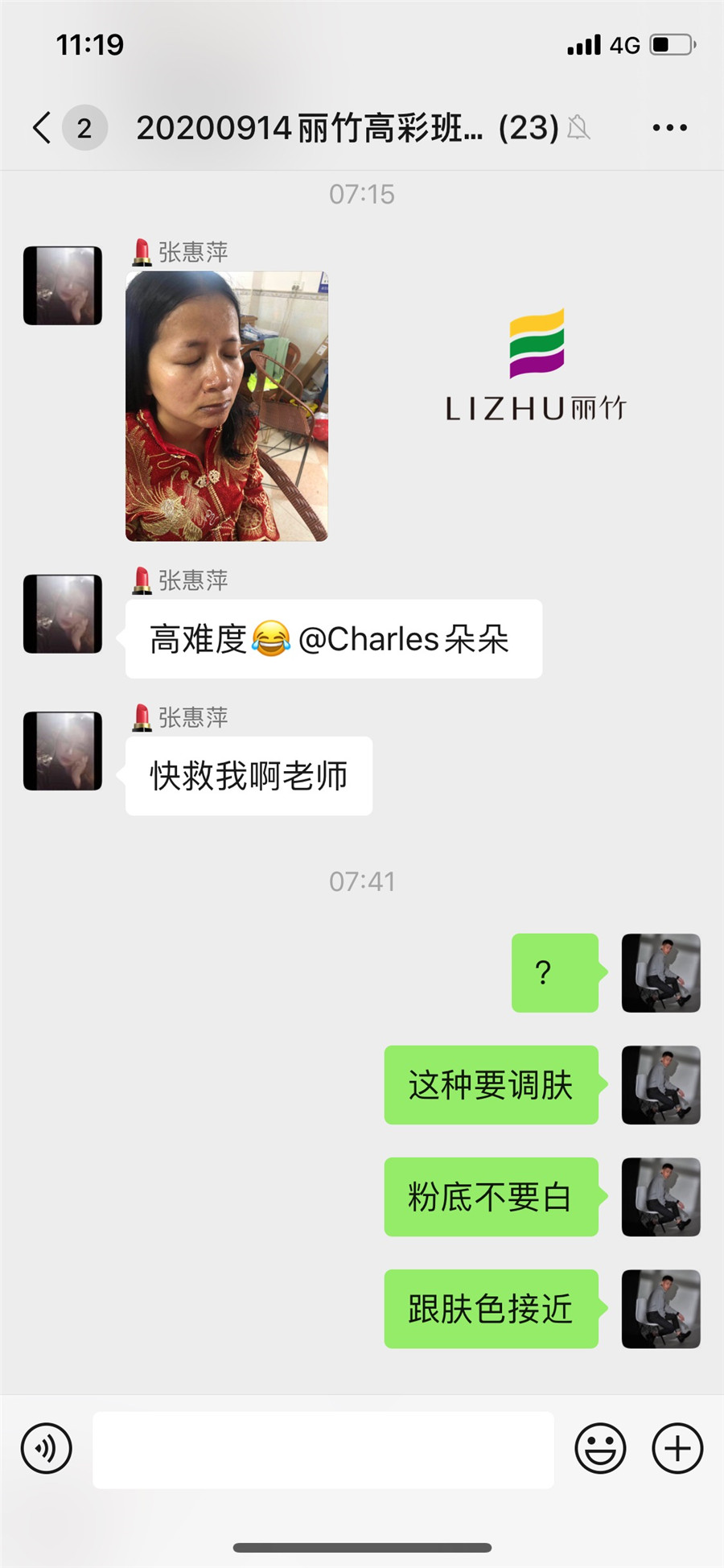Tap the green bubble 粉底不要白

489,1197
